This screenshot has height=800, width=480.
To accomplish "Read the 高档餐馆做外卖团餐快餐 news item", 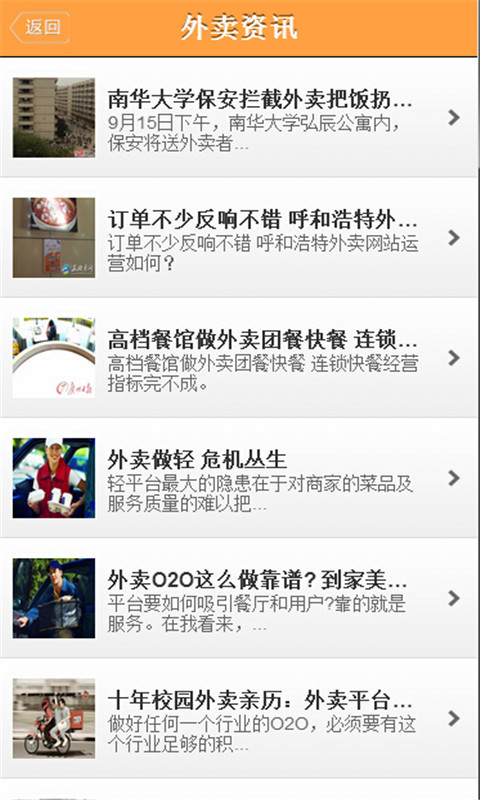I will pyautogui.click(x=239, y=358).
